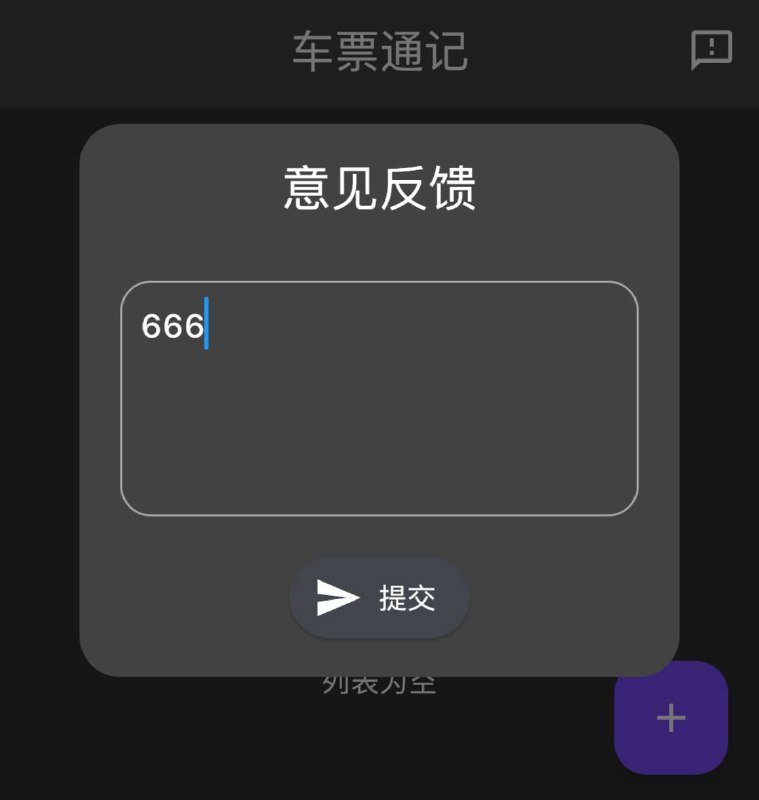This screenshot has width=759, height=800.
Task: Submit feedback by clicking 提交
Action: (x=379, y=596)
